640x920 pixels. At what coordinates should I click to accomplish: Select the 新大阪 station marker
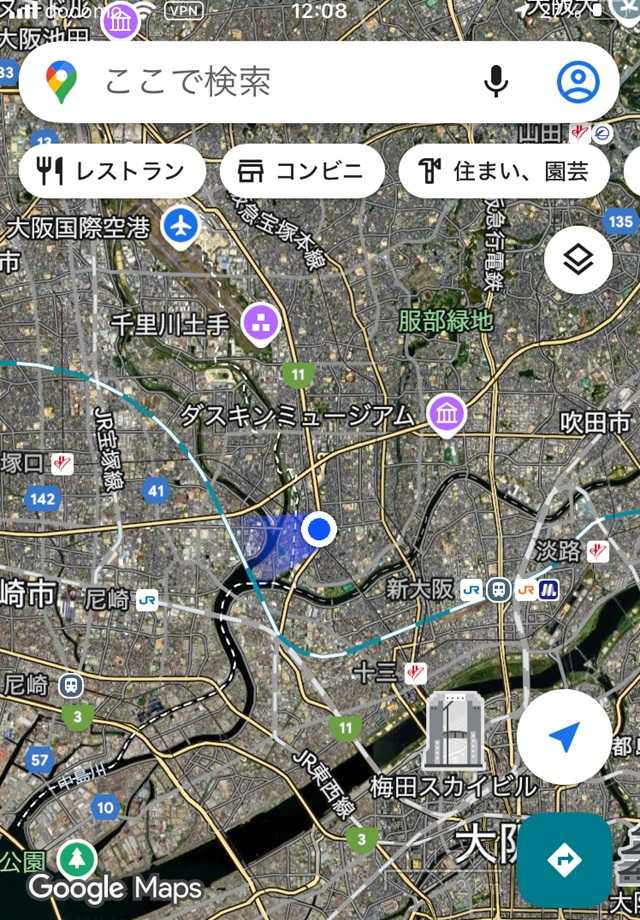[499, 590]
